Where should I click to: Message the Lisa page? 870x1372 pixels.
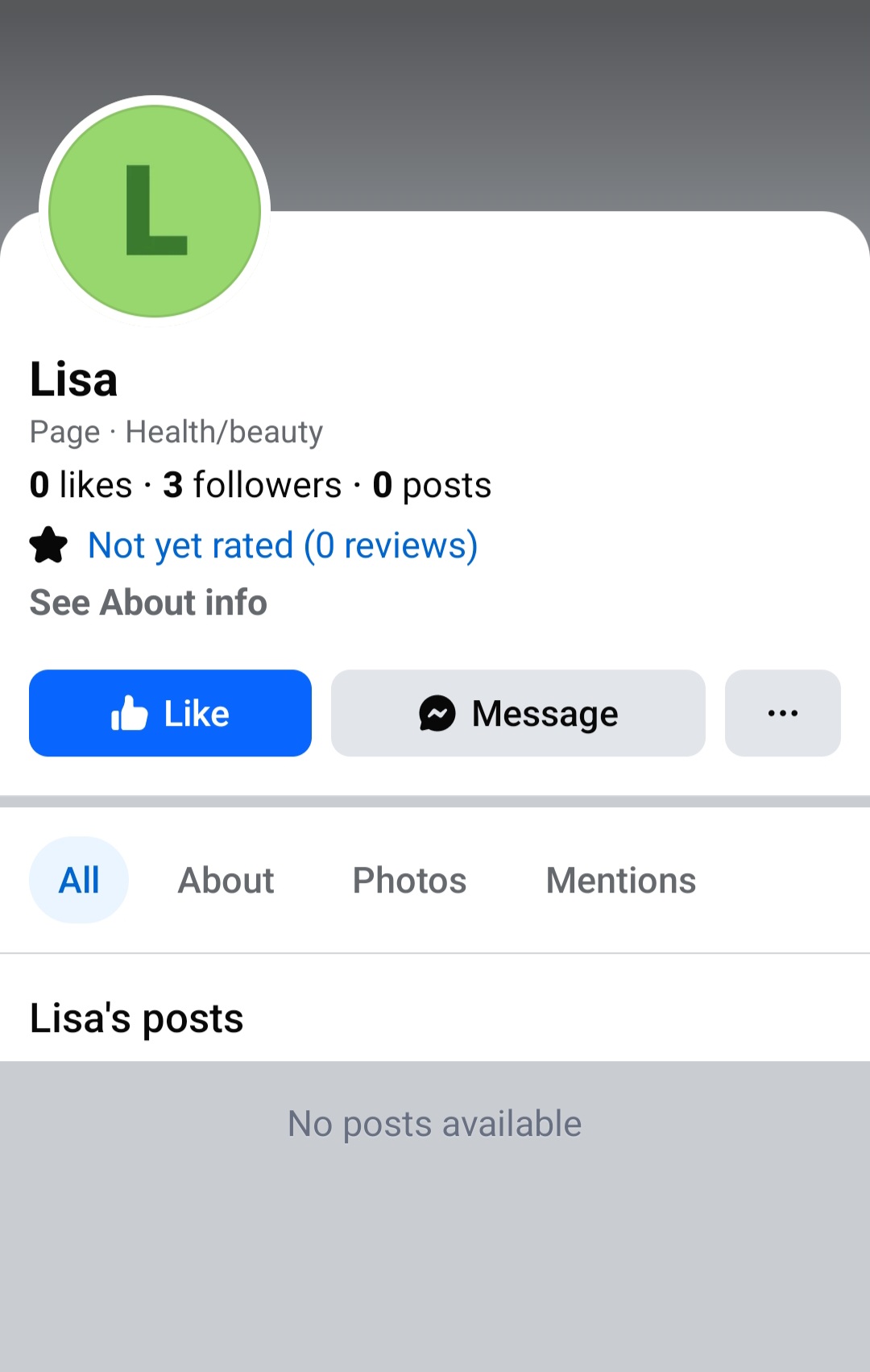click(518, 713)
